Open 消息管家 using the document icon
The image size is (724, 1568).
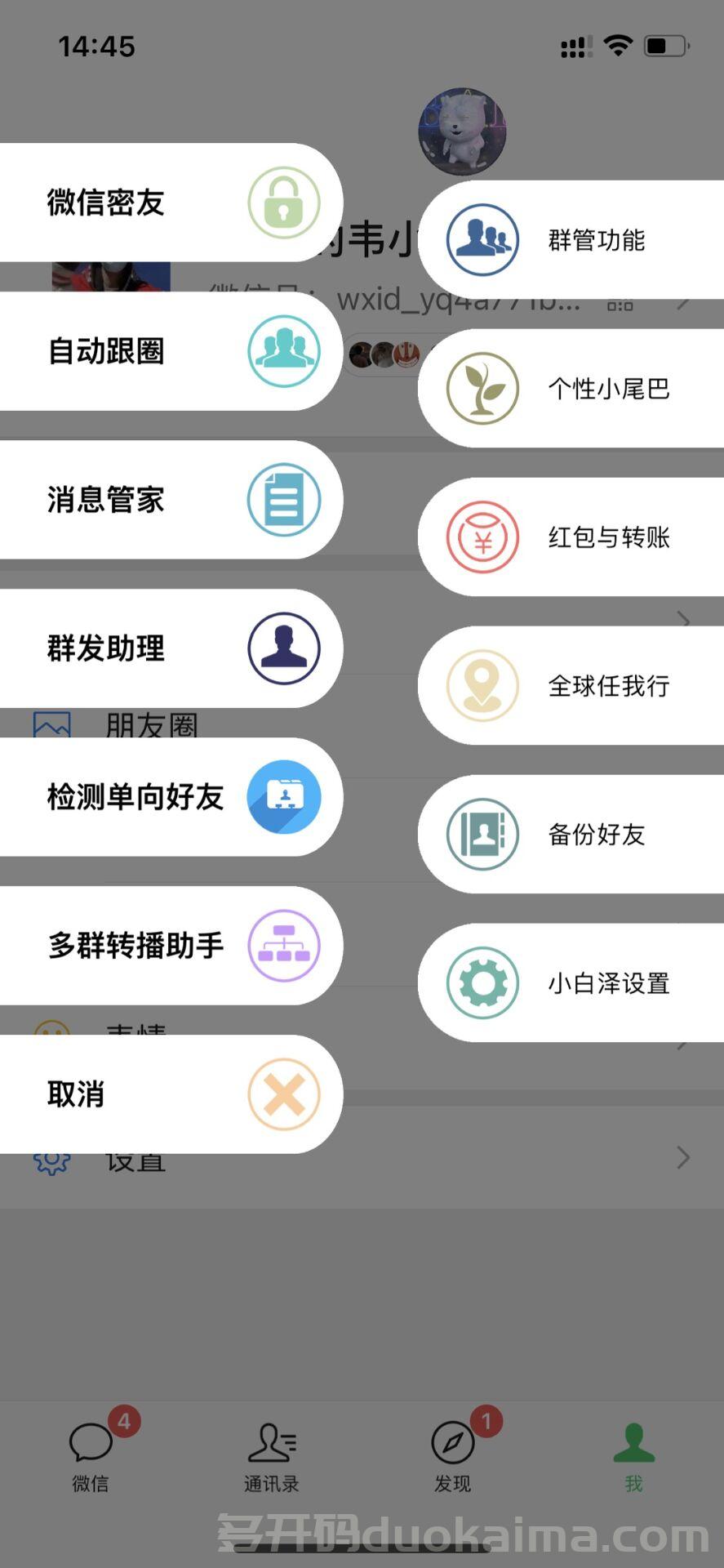tap(283, 500)
